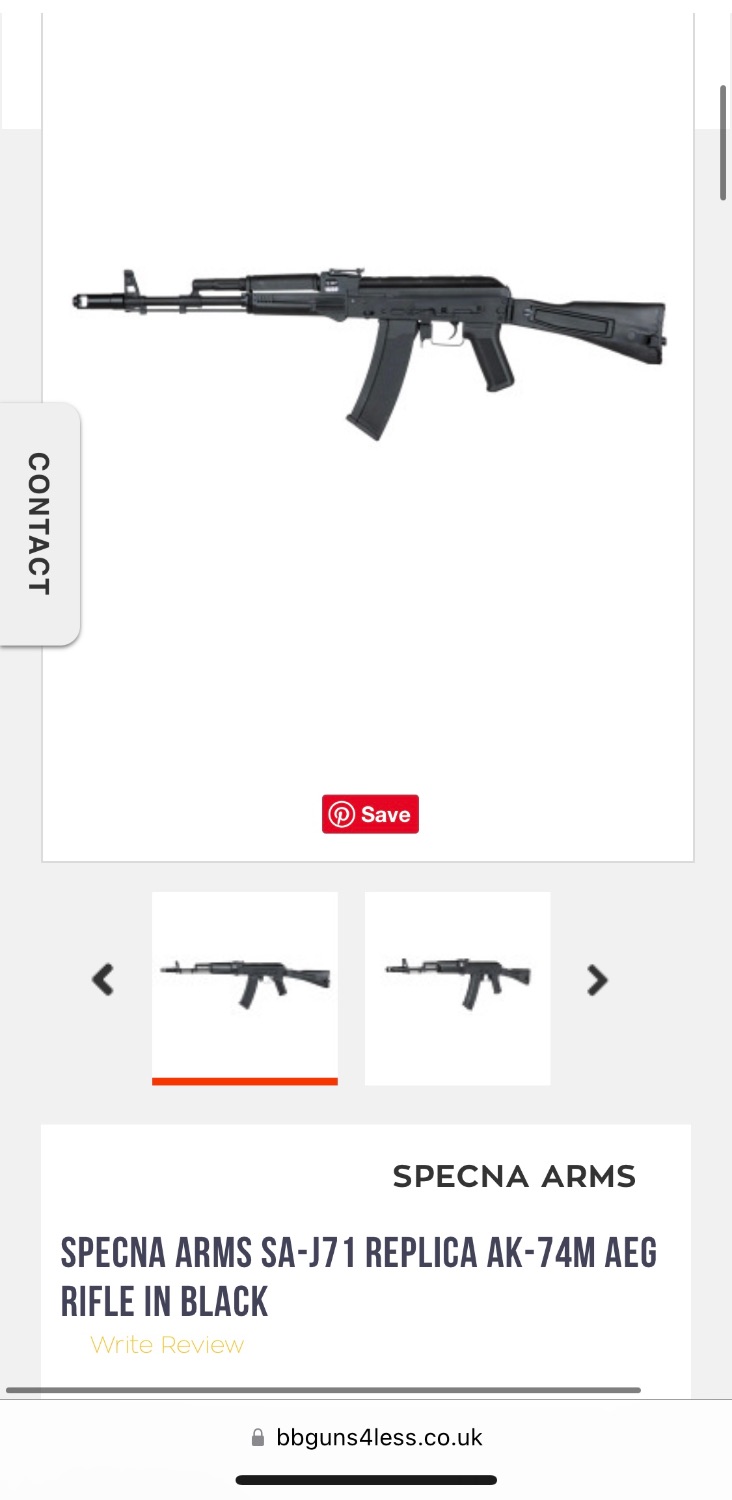The image size is (732, 1500).
Task: Tap Write Review link
Action: coord(167,1345)
